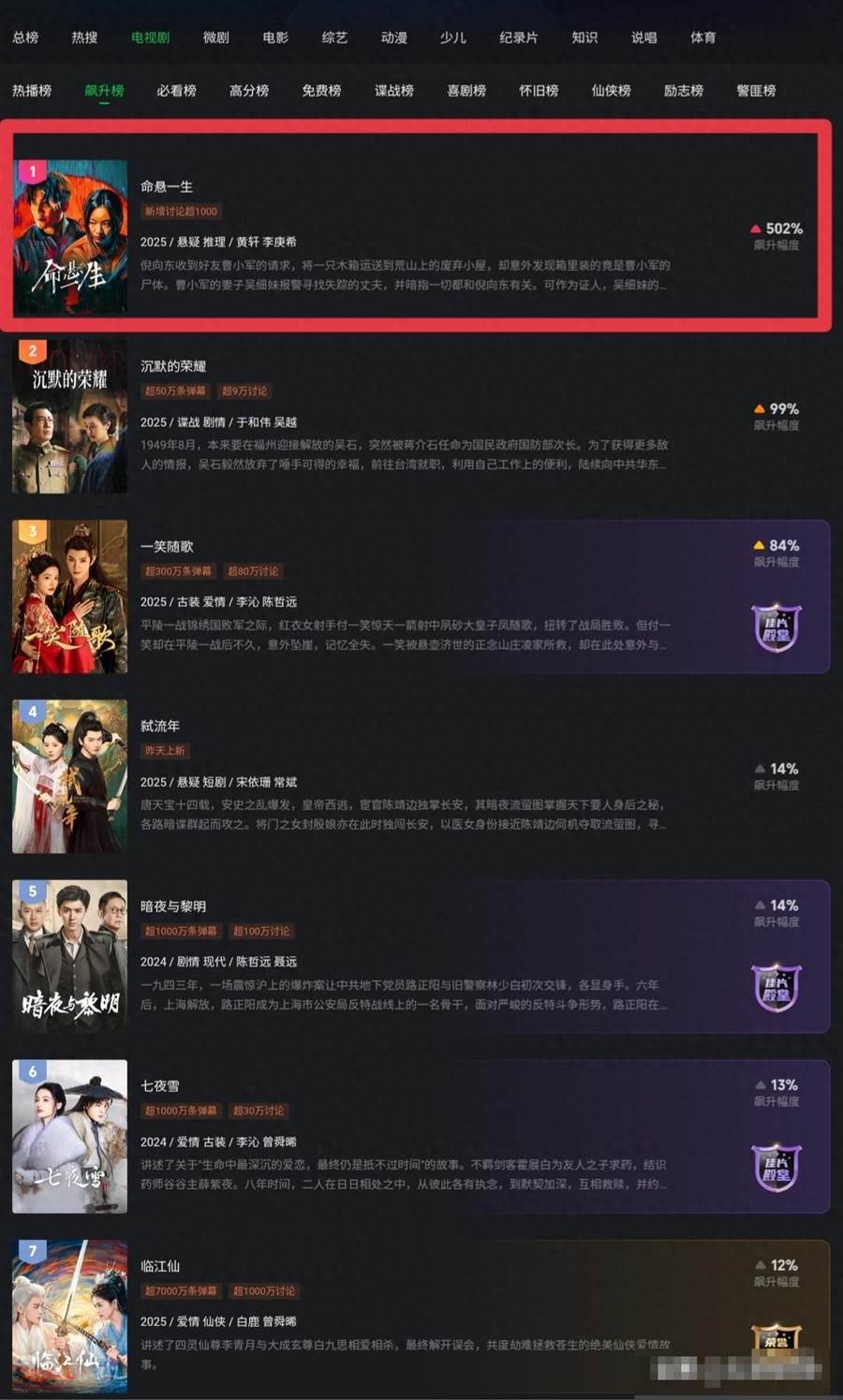843x1400 pixels.
Task: Open the drama 临江仙
Action: 160,1265
